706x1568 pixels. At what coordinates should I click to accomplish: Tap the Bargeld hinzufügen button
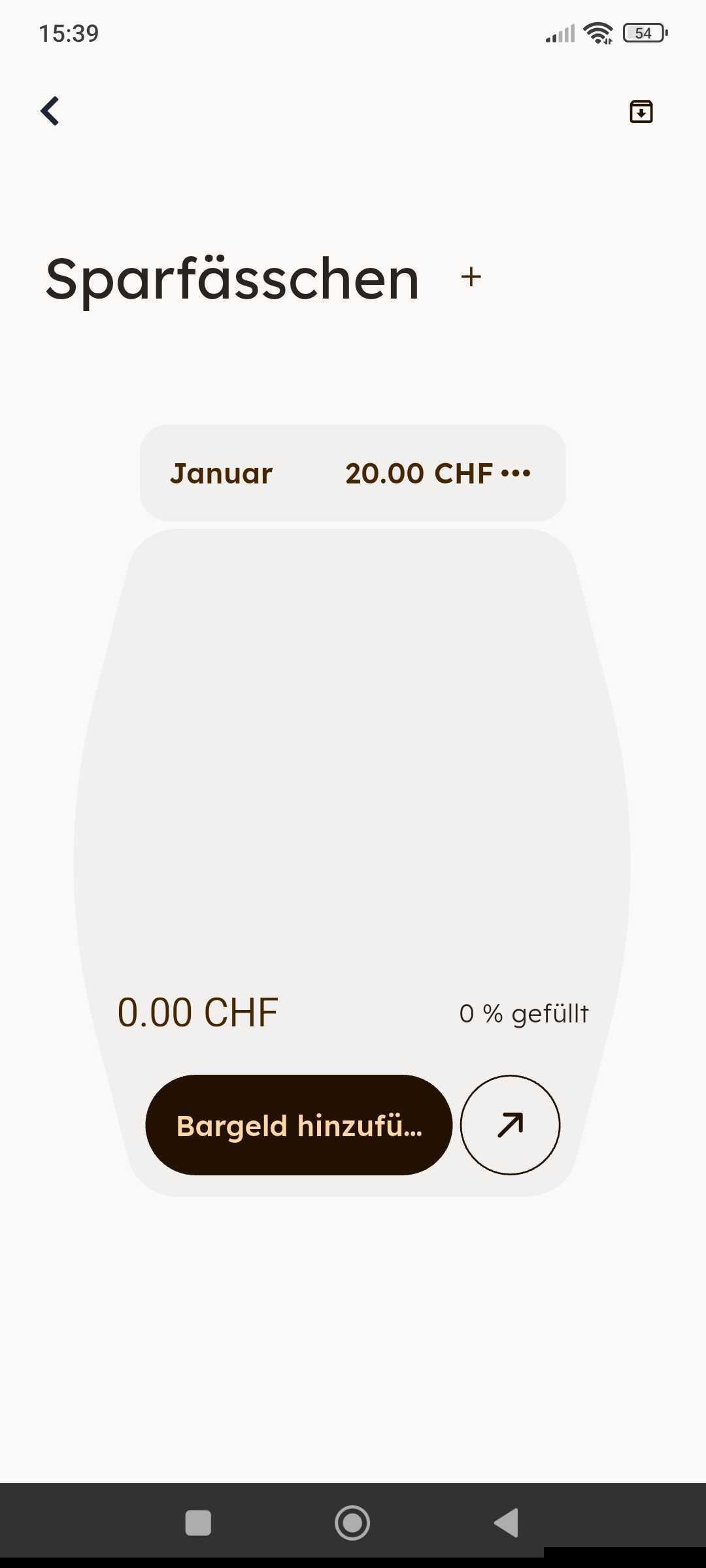[x=299, y=1125]
